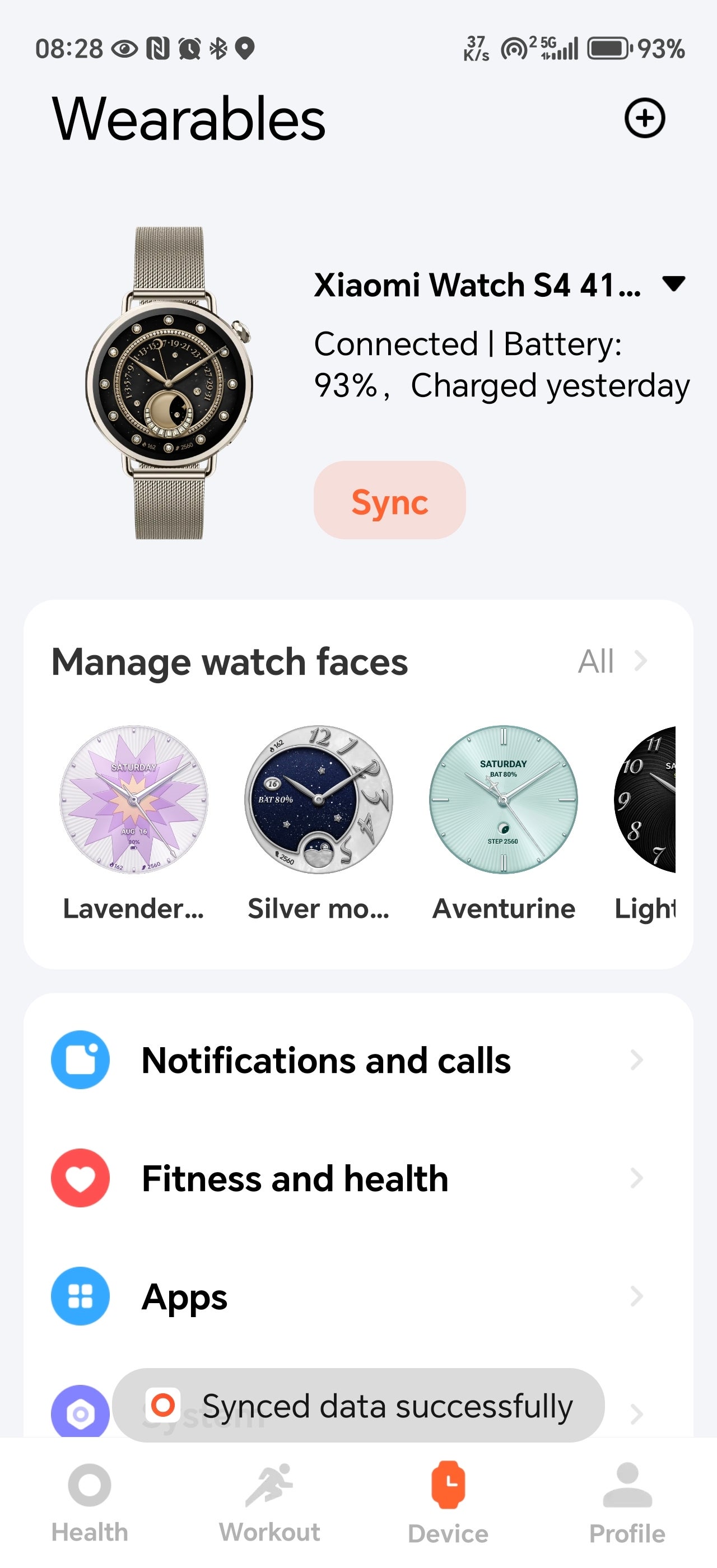Tap the watch image
This screenshot has height=1568, width=717.
click(169, 384)
